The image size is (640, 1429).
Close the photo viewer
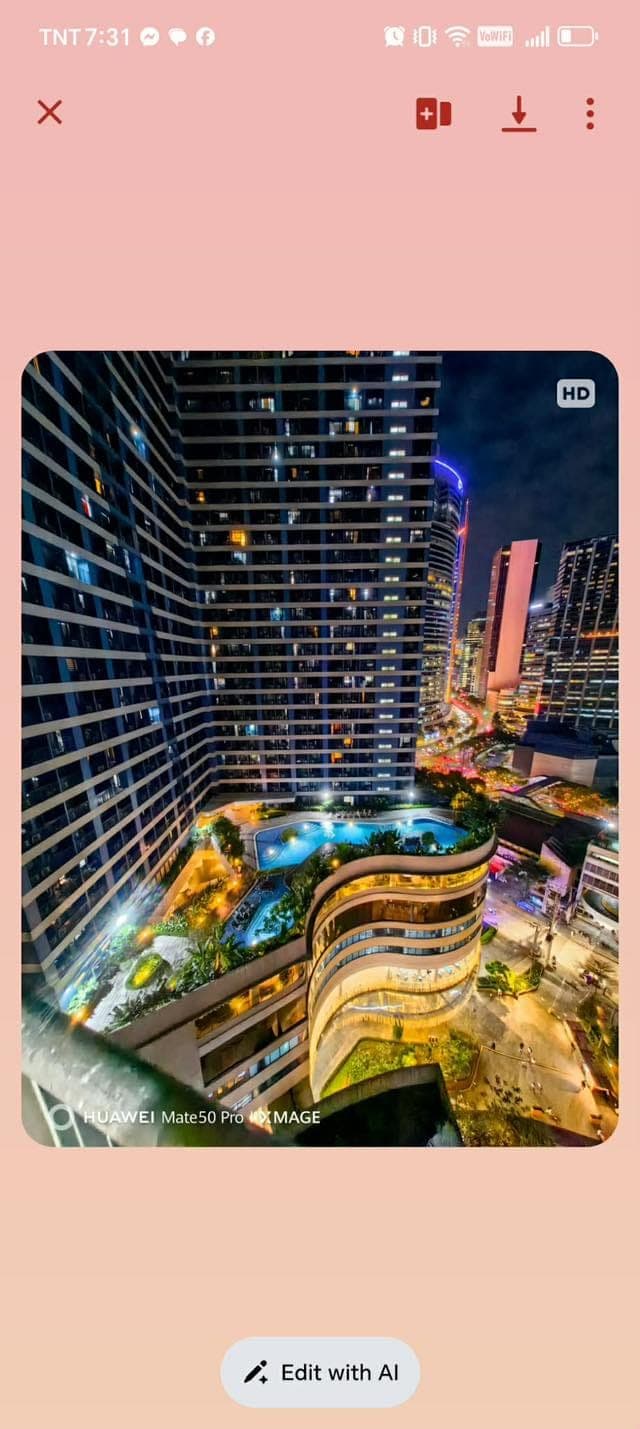(49, 112)
